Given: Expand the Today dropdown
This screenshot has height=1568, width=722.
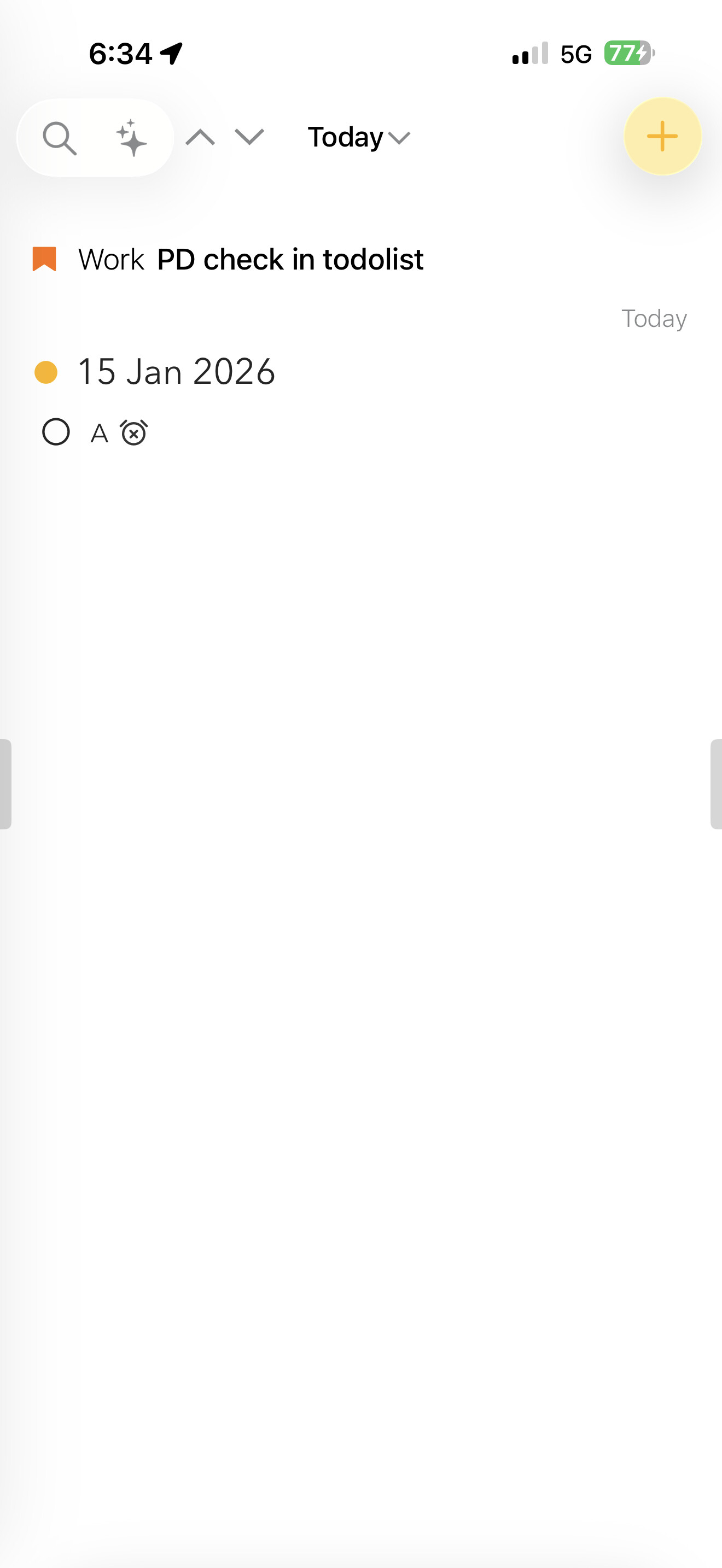Looking at the screenshot, I should (359, 138).
